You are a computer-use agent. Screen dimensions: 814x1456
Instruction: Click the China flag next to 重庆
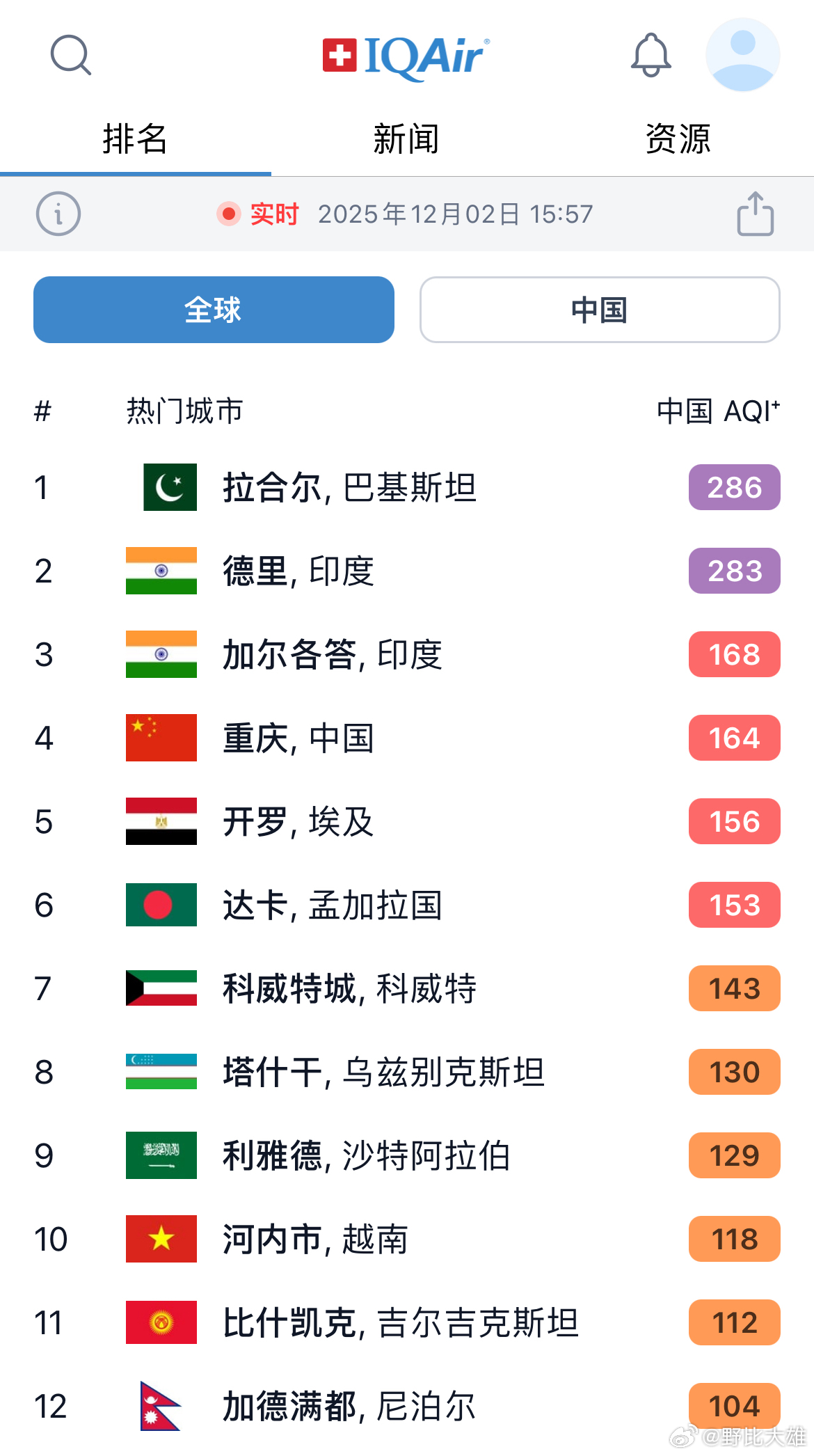161,738
